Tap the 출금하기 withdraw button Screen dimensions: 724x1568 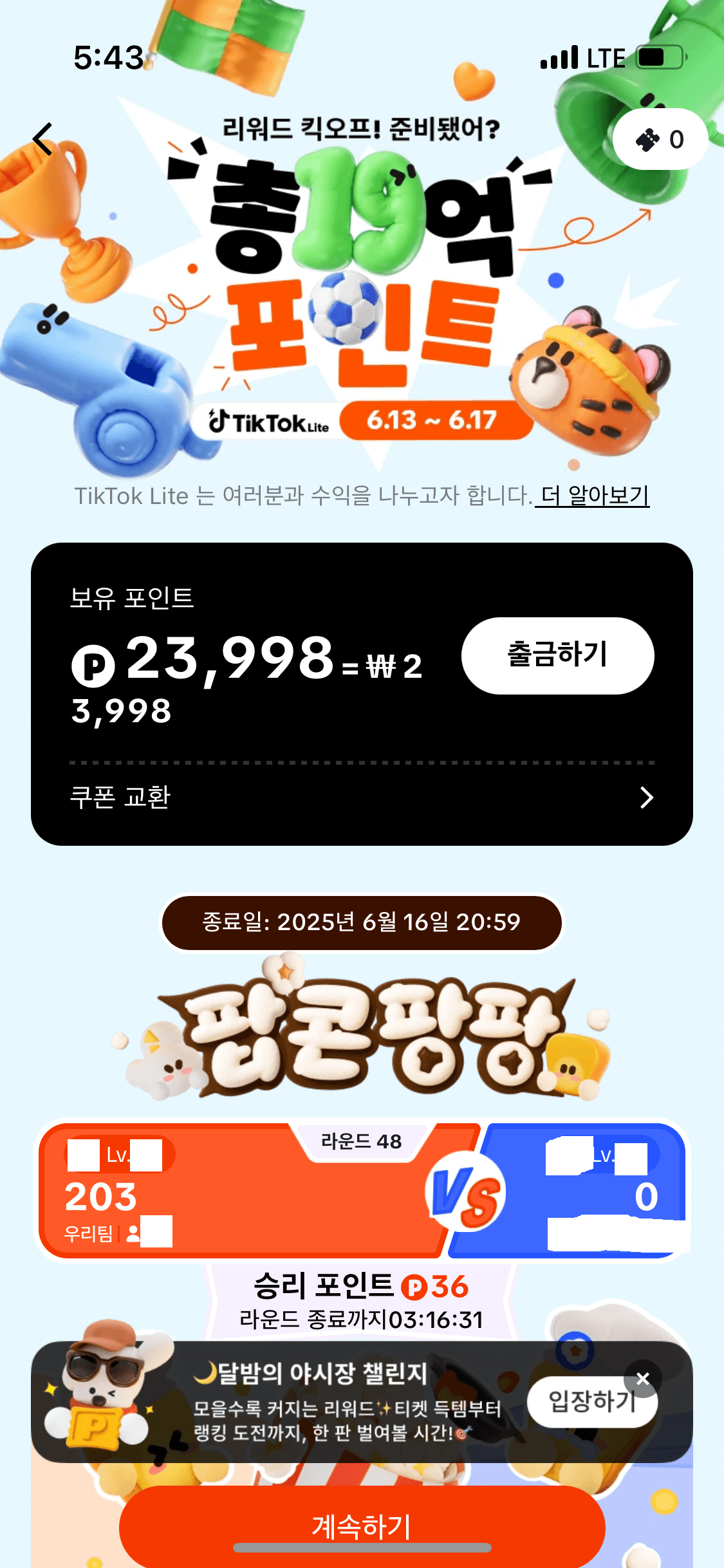pos(557,655)
